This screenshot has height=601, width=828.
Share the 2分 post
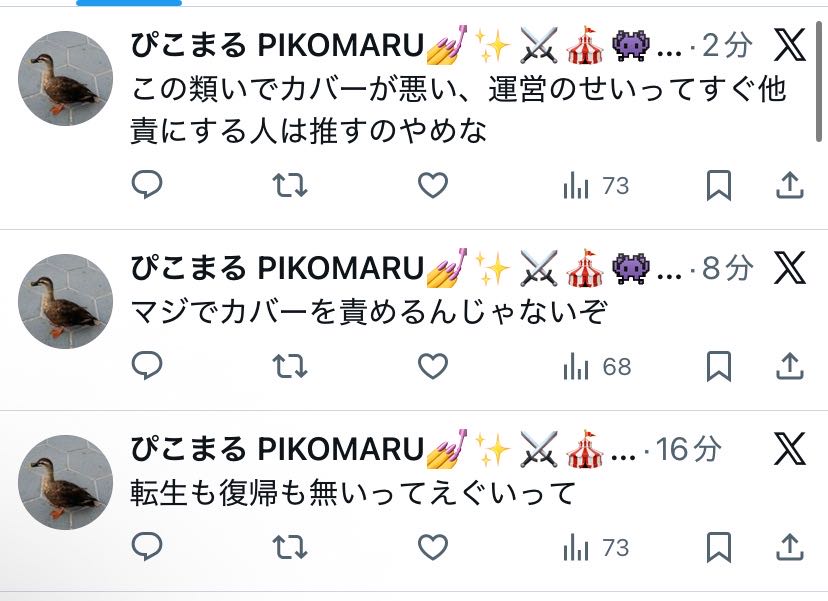pyautogui.click(x=790, y=185)
